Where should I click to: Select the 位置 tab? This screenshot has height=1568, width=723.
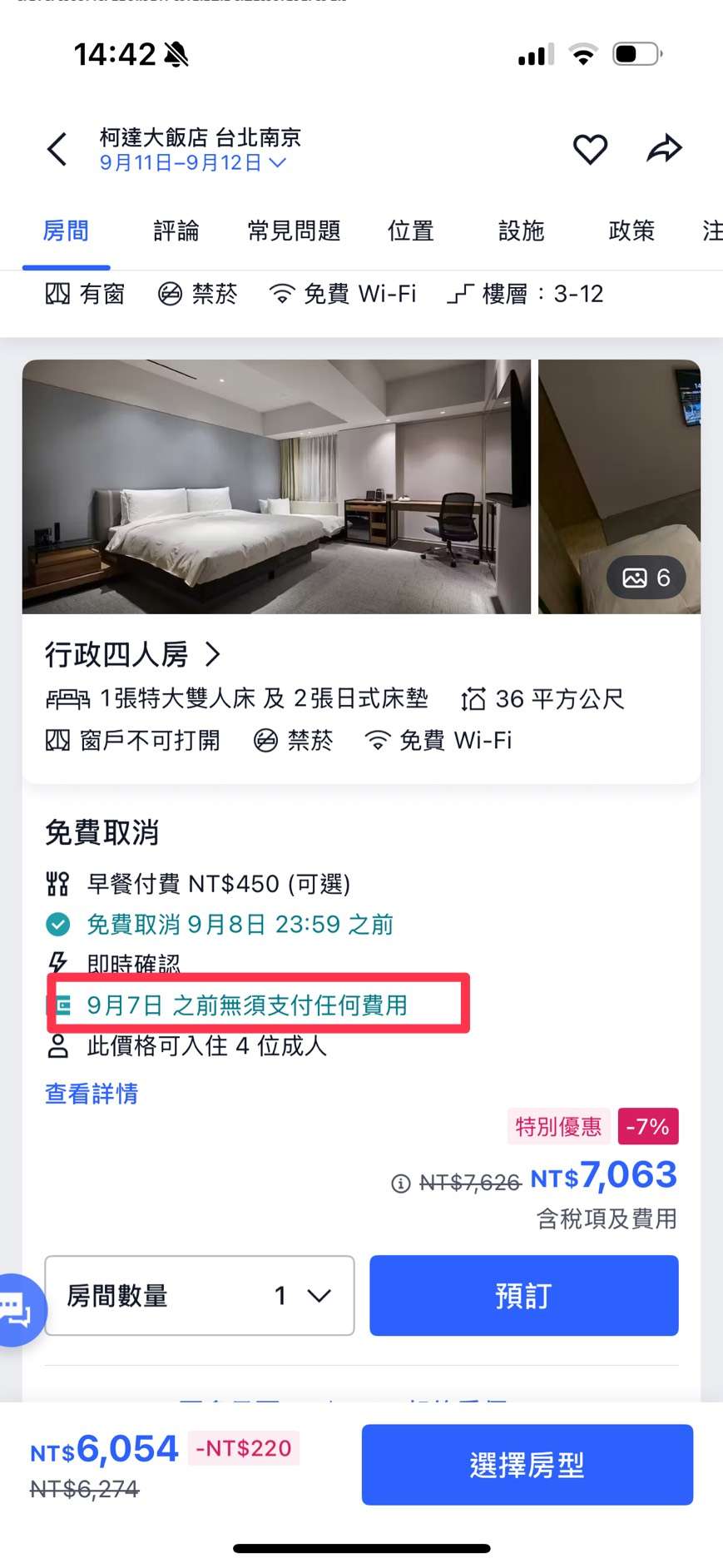coord(411,231)
